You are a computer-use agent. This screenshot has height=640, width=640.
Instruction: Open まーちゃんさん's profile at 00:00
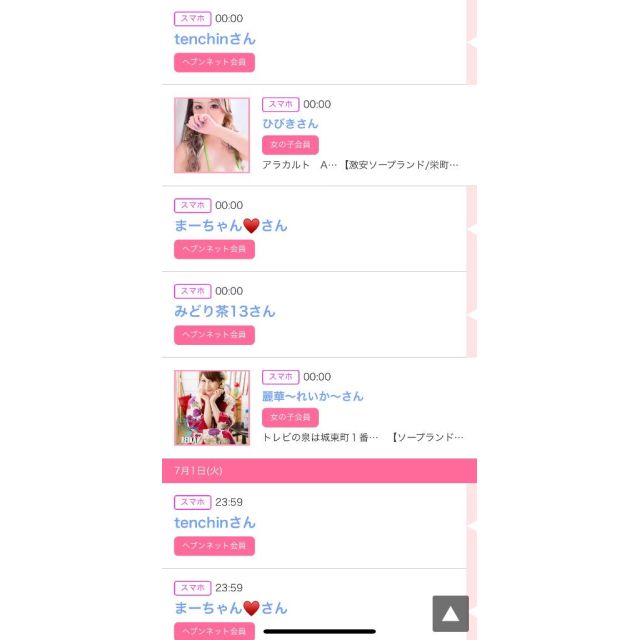pos(230,226)
